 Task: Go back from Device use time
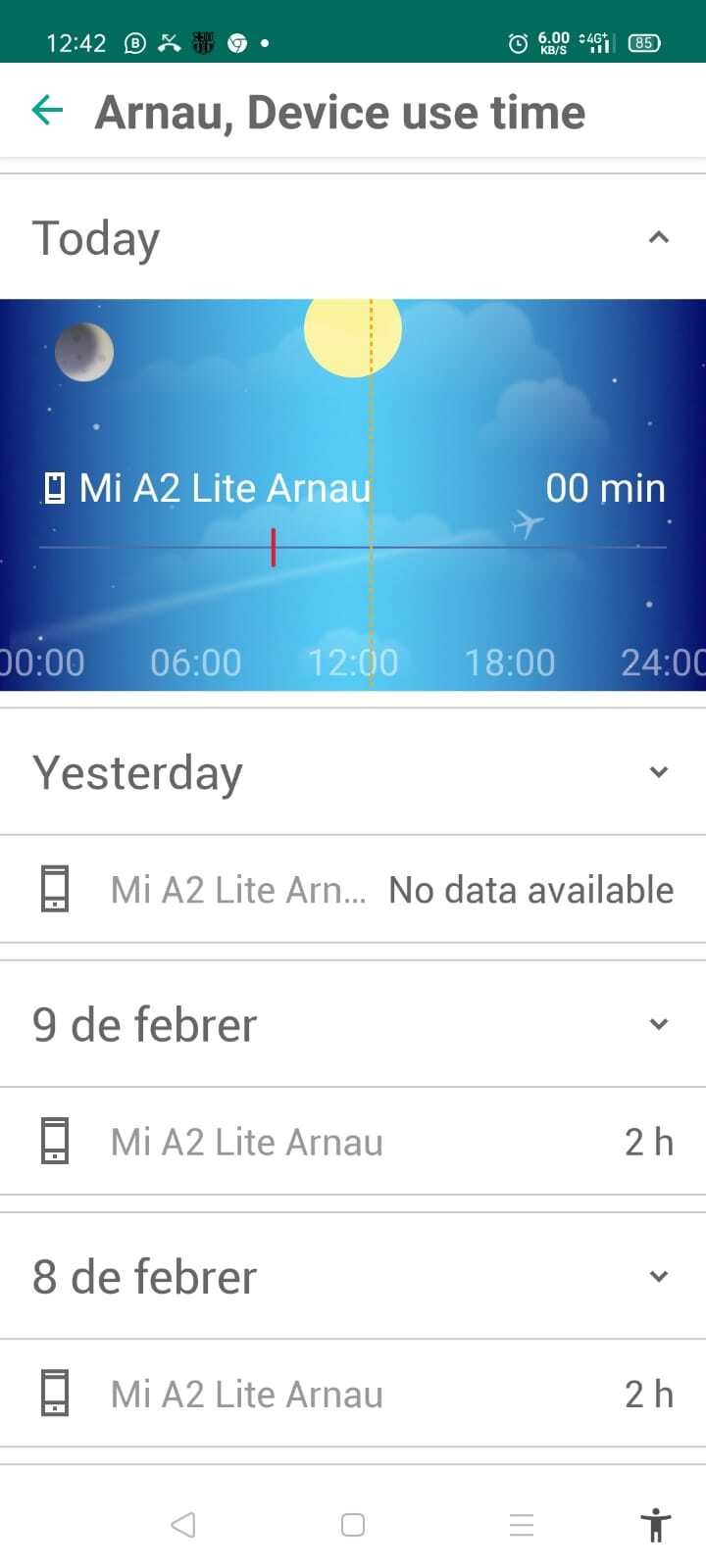point(47,111)
